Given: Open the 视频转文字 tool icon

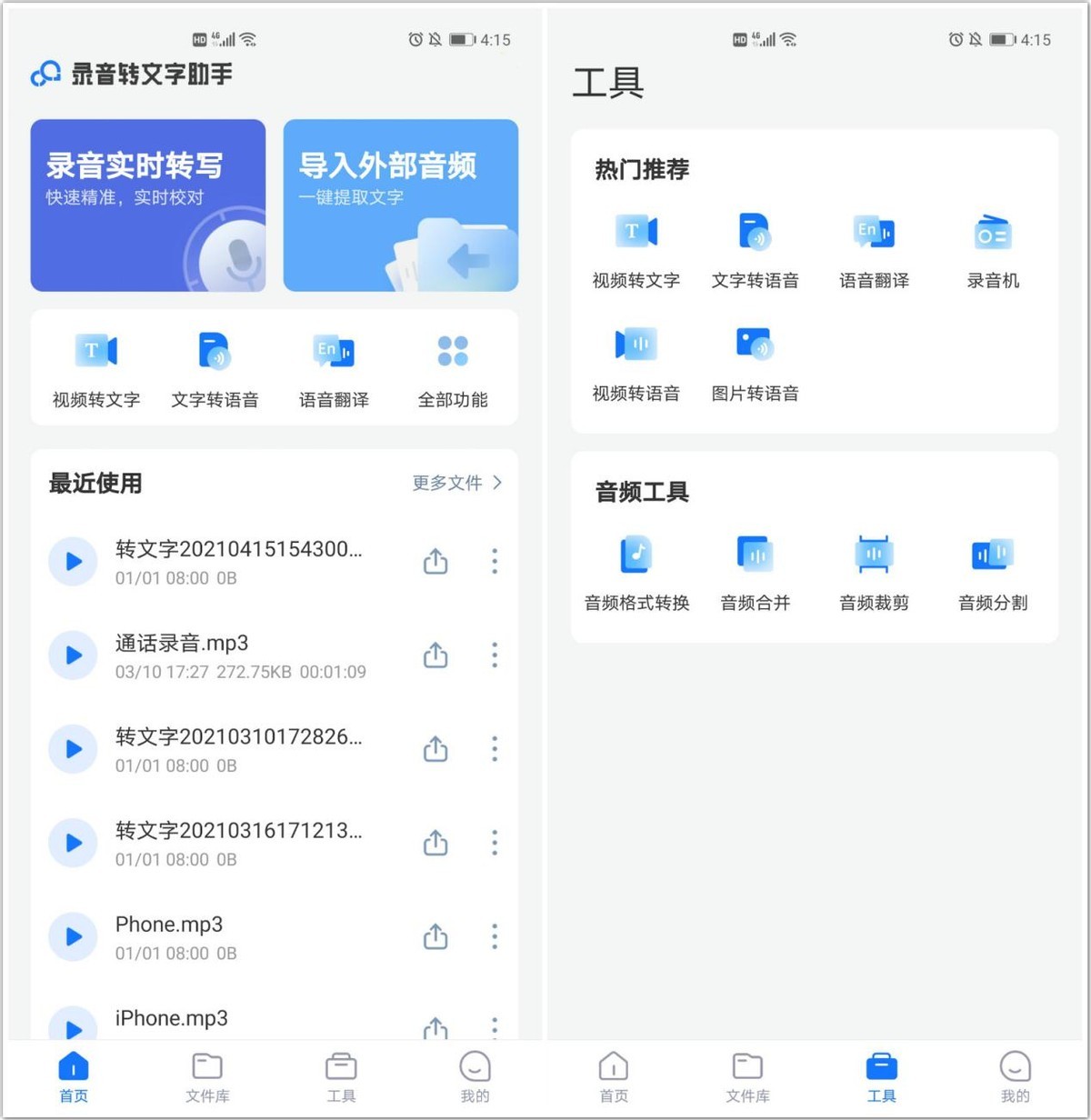Looking at the screenshot, I should (636, 232).
